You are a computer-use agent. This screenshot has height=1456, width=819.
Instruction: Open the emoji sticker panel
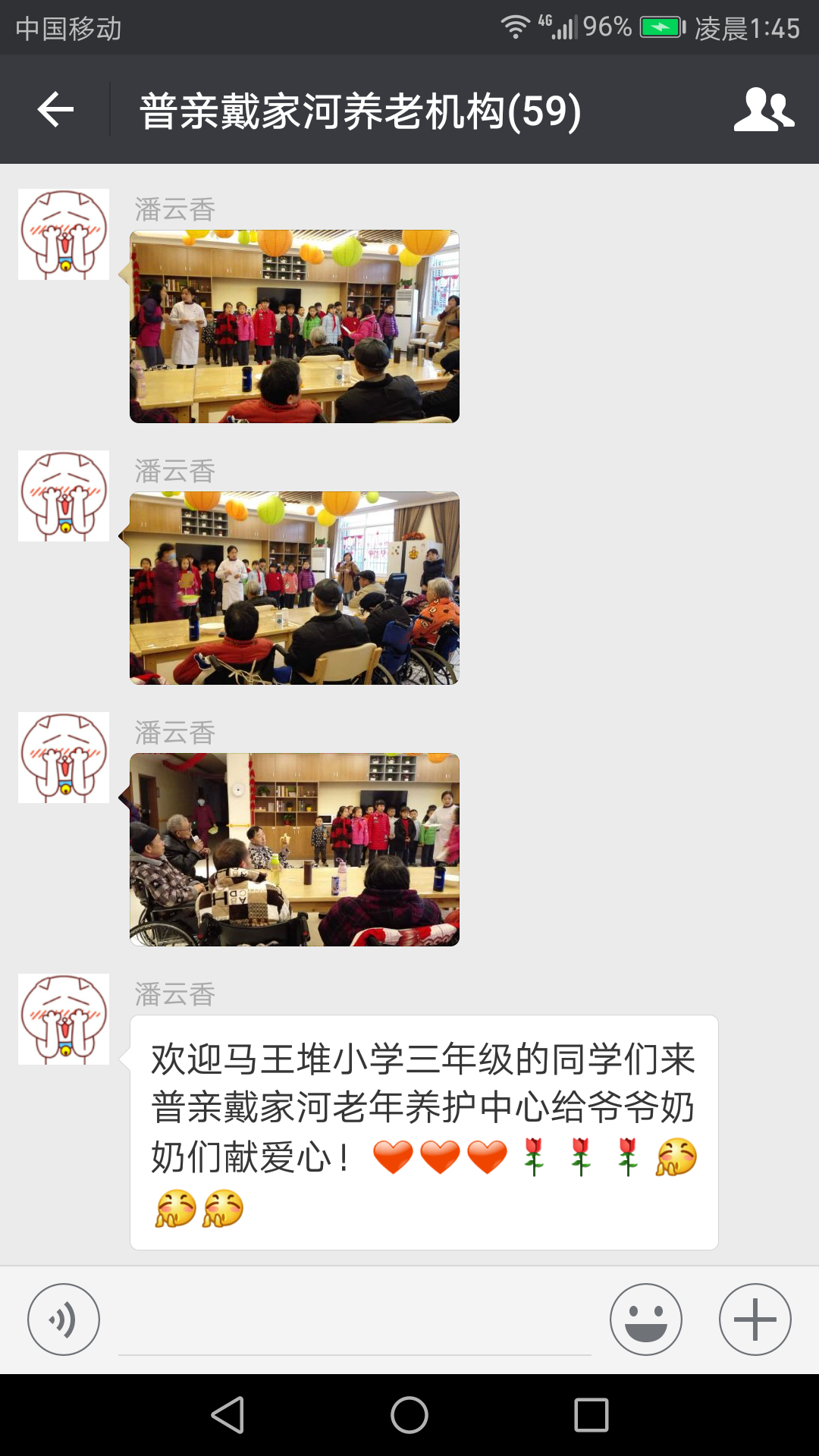coord(645,1319)
